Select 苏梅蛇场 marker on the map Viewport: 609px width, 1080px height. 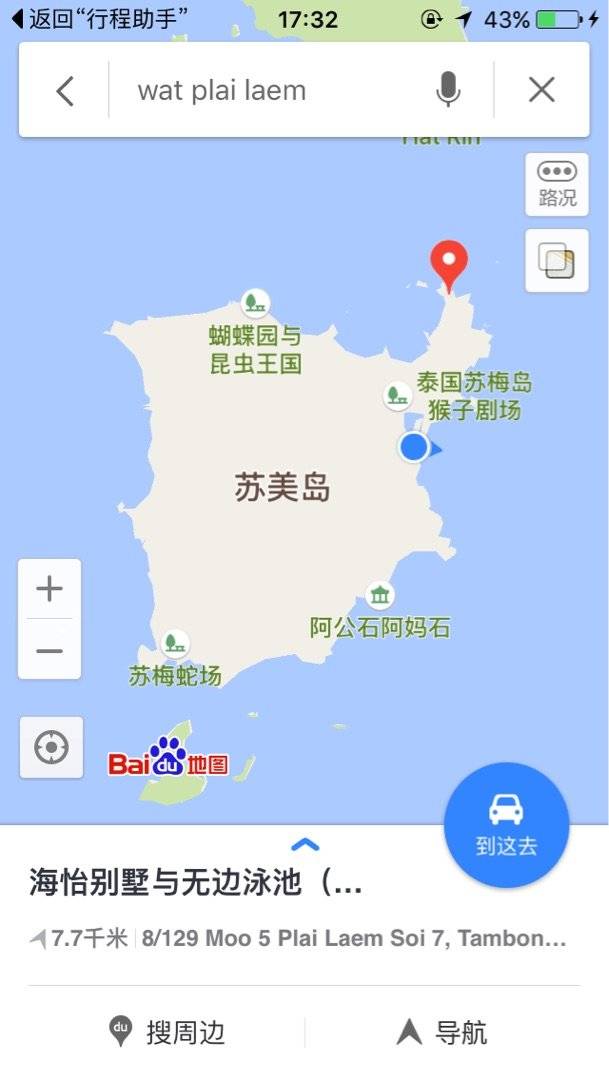[x=175, y=644]
